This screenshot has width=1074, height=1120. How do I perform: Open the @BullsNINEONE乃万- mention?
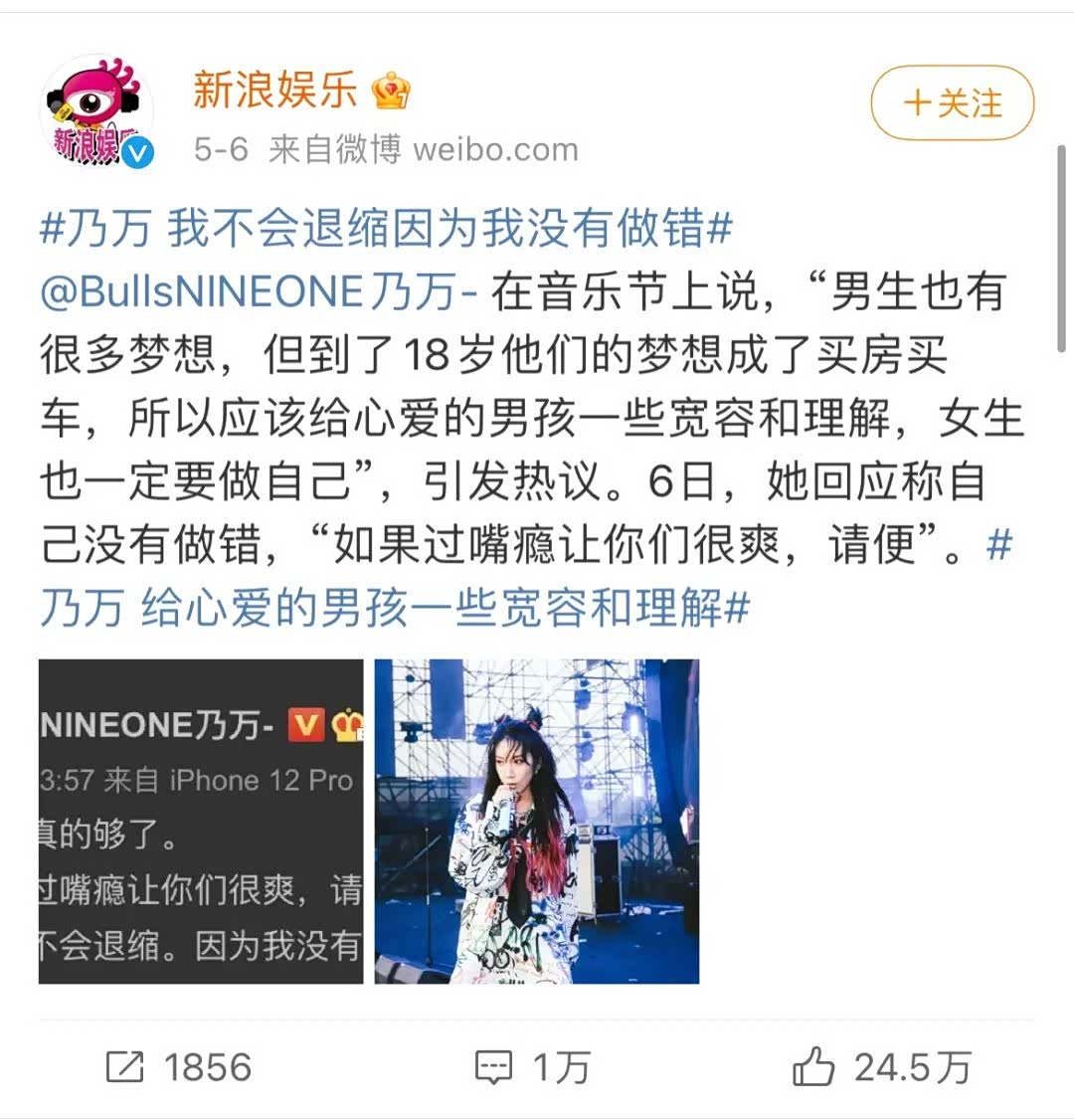(x=261, y=292)
